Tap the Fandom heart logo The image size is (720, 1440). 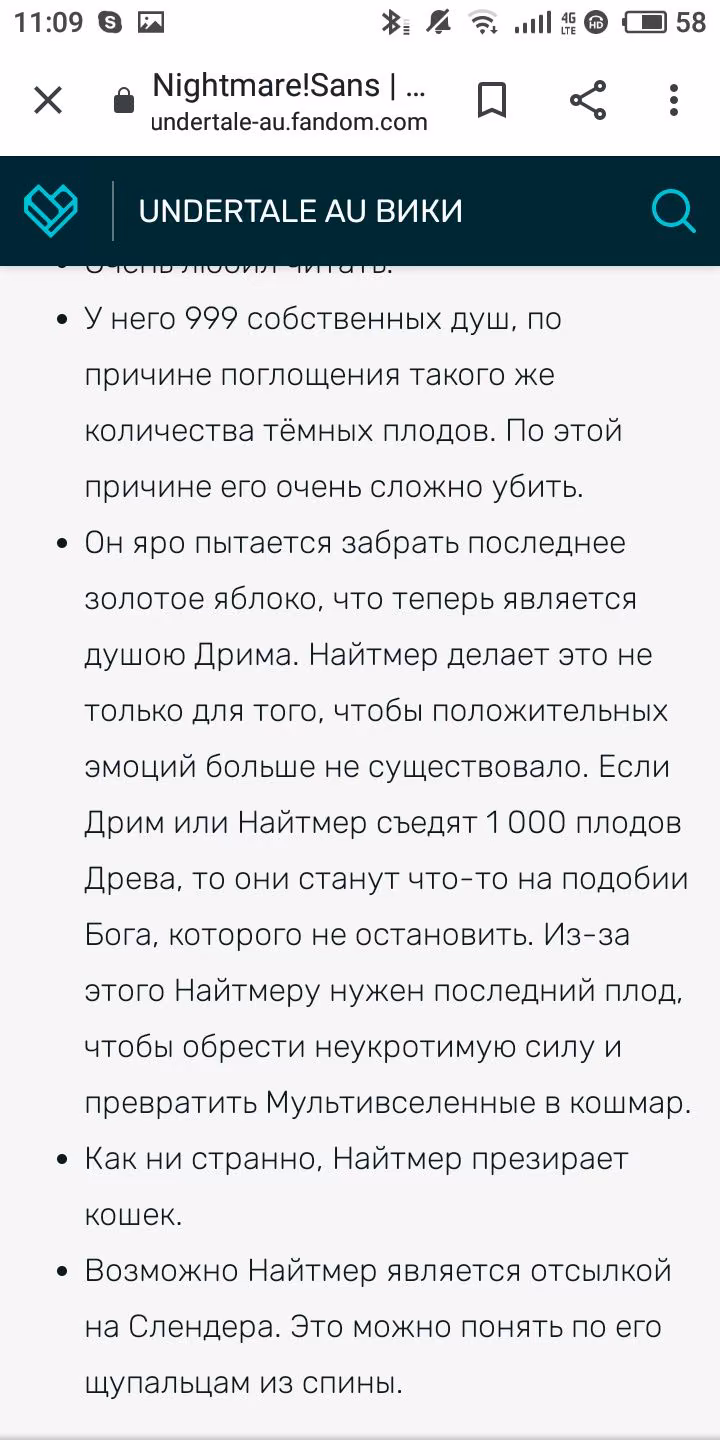pos(51,211)
